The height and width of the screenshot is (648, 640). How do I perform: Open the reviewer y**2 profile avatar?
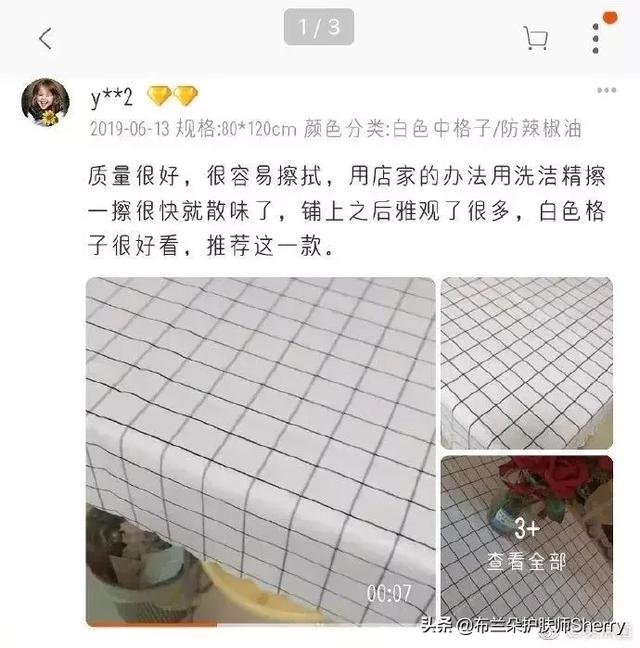(x=46, y=101)
